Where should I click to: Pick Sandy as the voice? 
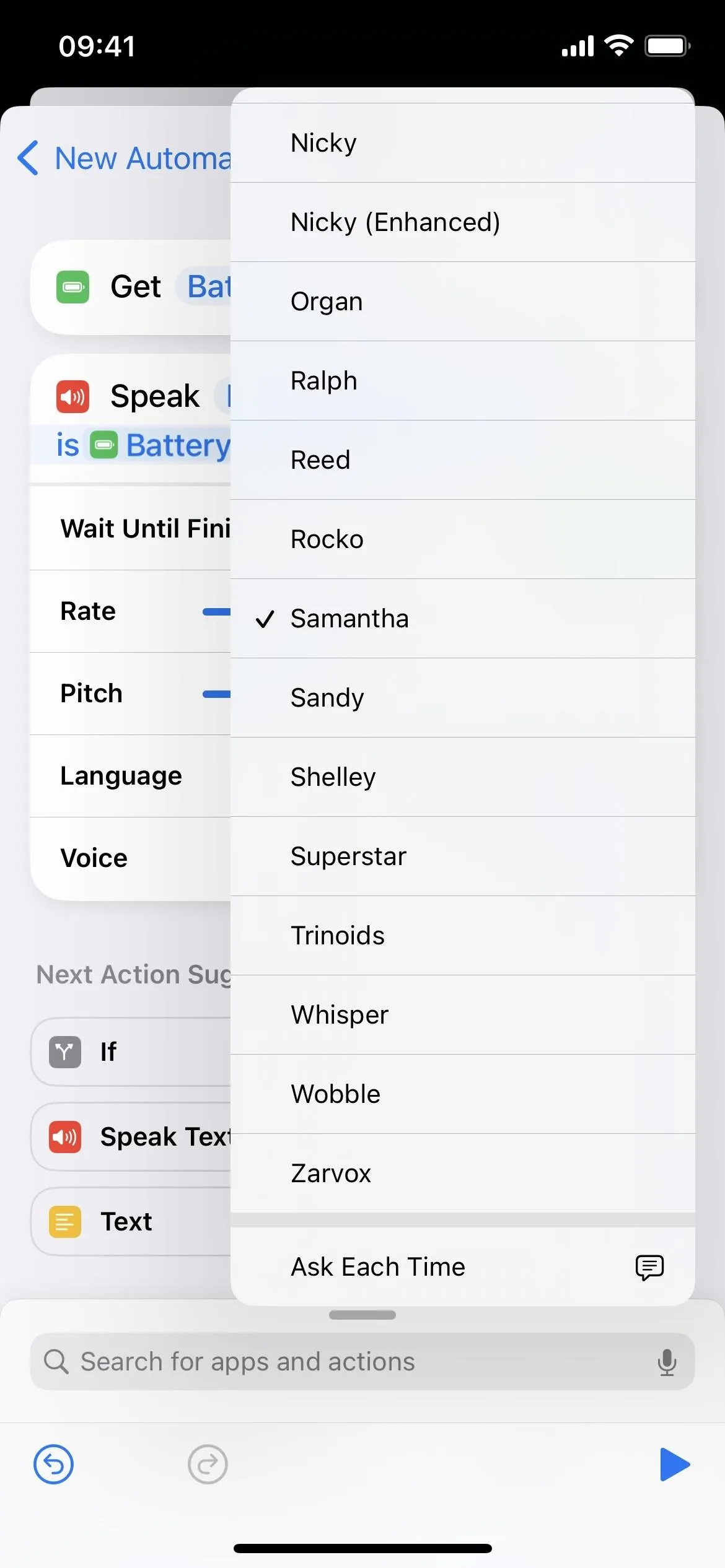coord(462,698)
